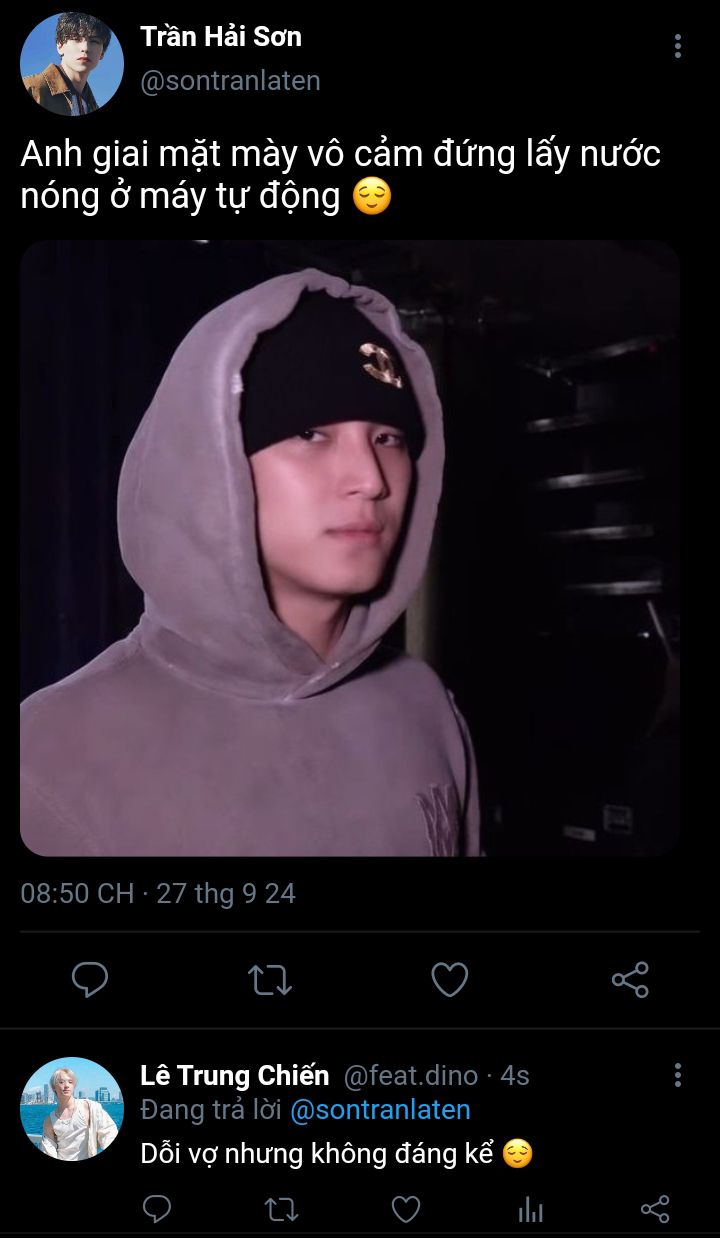This screenshot has height=1238, width=720.
Task: Open Trần Hải Sơn's profile picture
Action: click(72, 64)
